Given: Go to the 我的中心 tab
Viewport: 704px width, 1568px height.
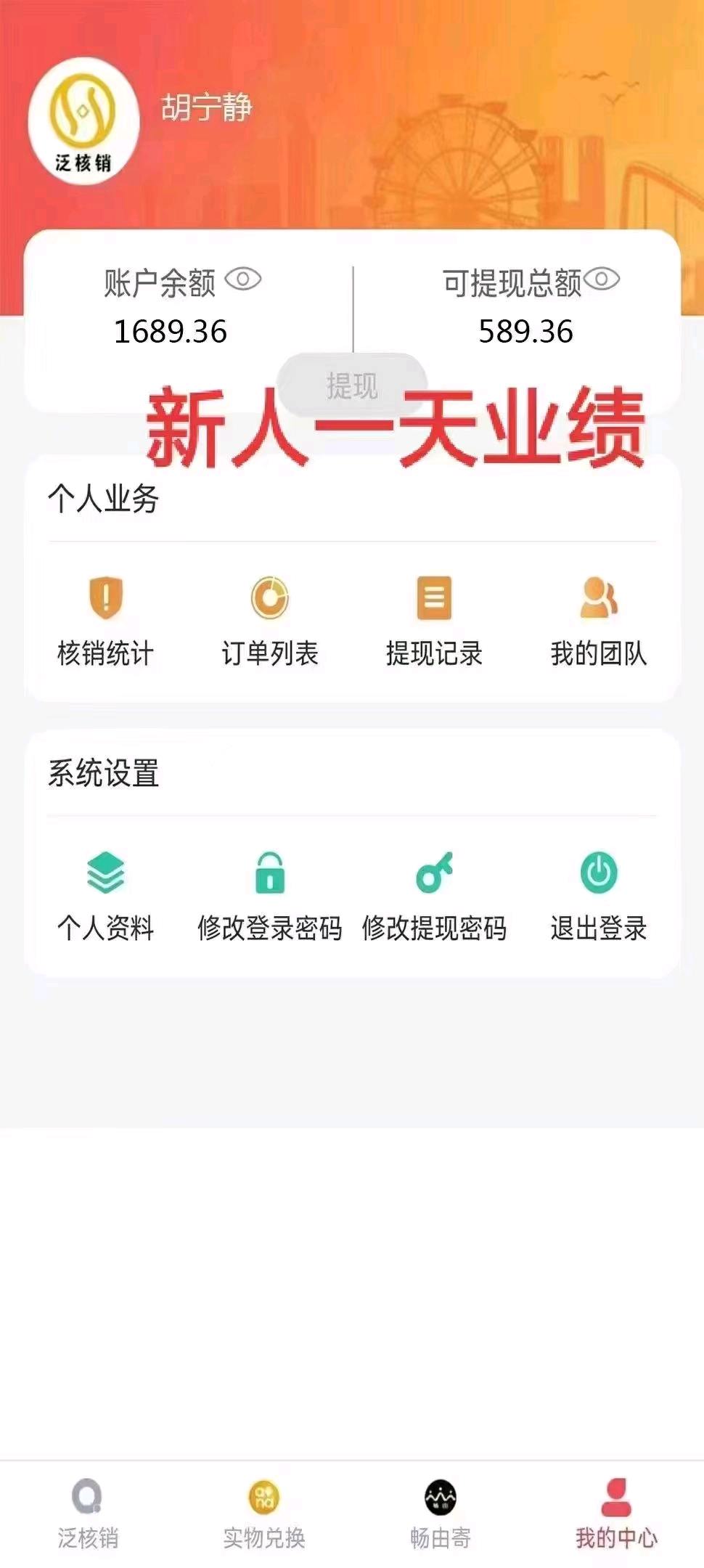Looking at the screenshot, I should coord(616,1514).
